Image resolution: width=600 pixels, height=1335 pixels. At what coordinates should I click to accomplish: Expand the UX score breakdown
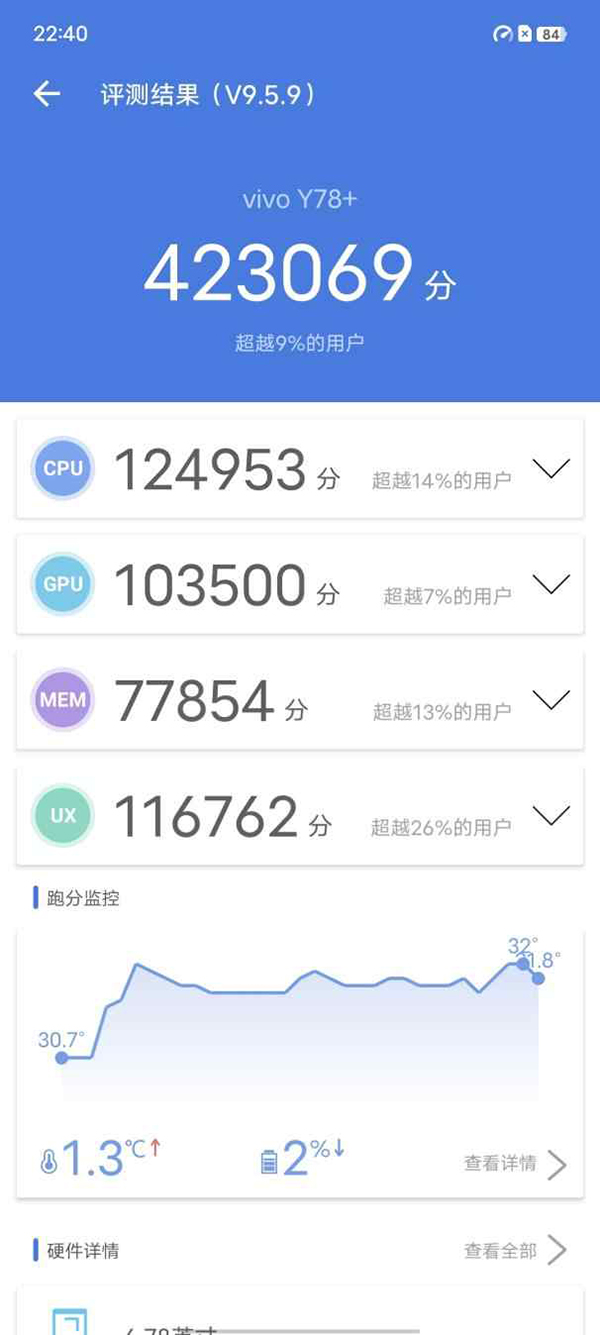point(551,816)
